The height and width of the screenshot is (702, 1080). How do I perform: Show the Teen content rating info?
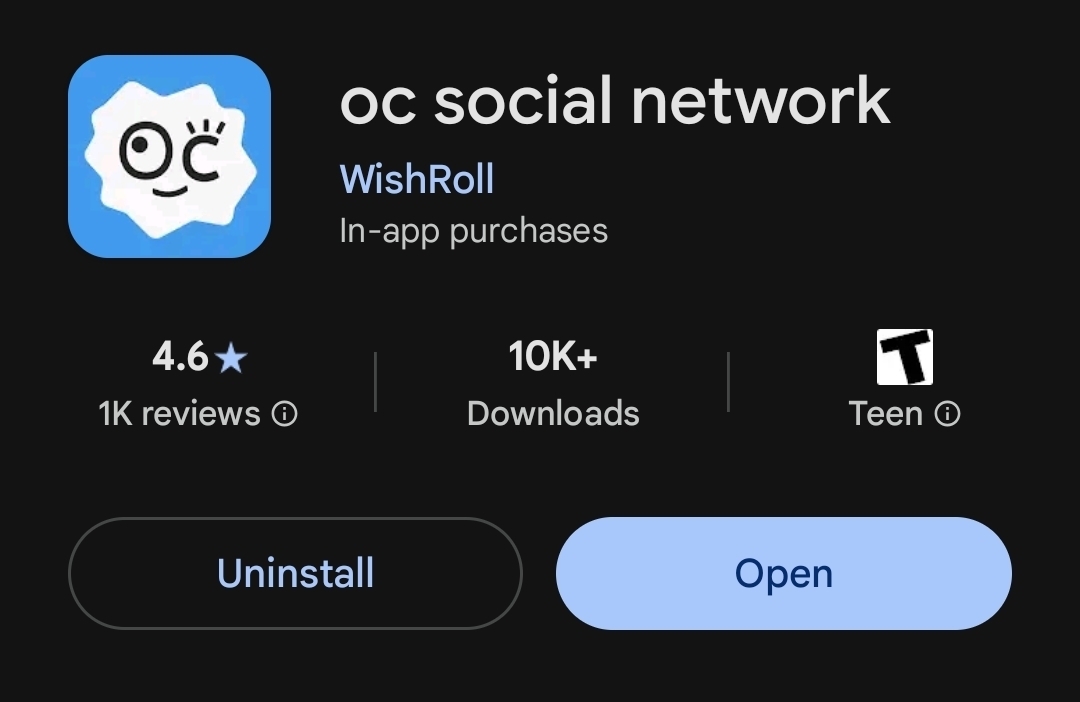point(947,413)
